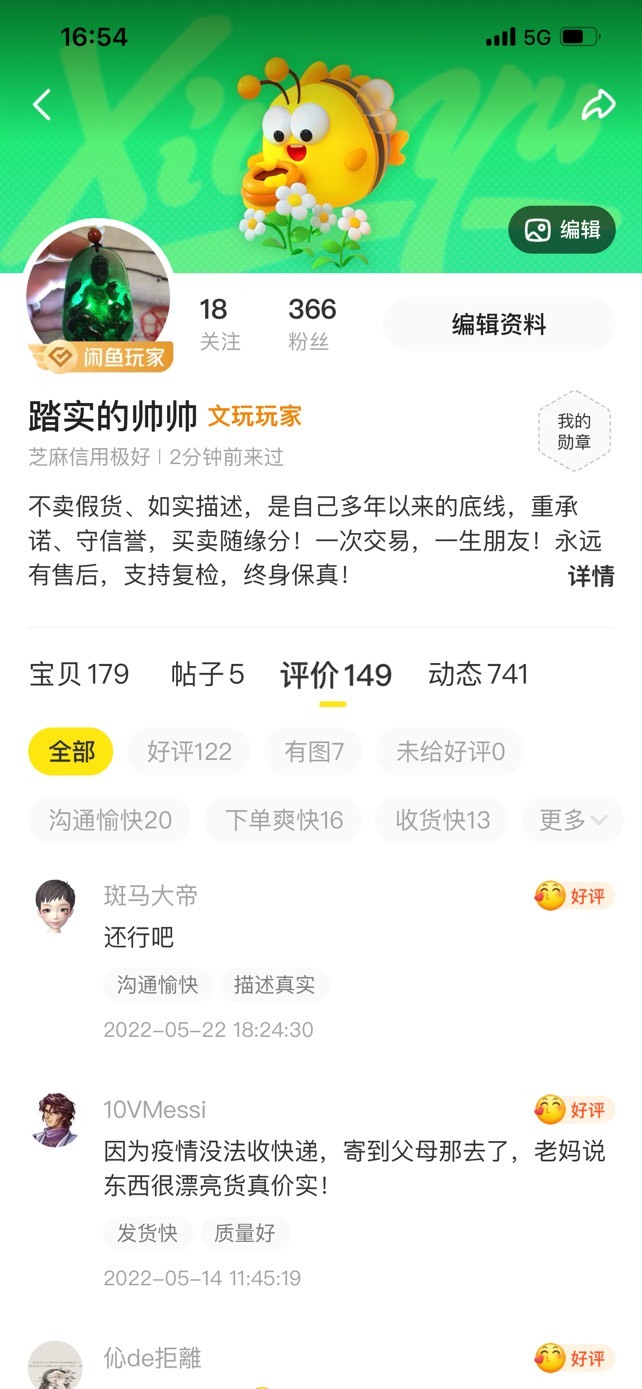Viewport: 642px width, 1389px height.
Task: Expand the bio with 详情
Action: 591,577
